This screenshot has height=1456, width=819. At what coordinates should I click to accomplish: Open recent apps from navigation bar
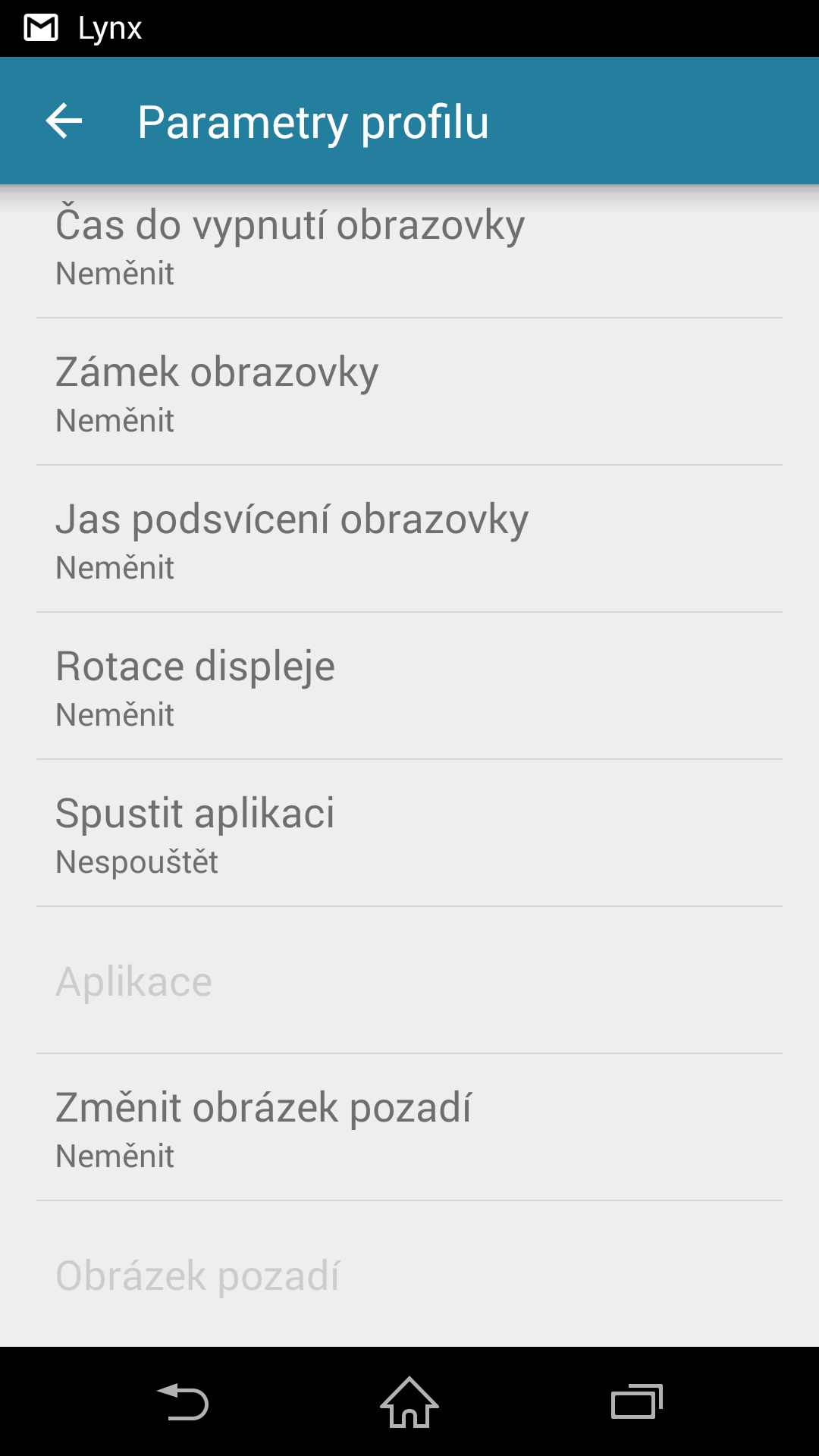tap(637, 1402)
